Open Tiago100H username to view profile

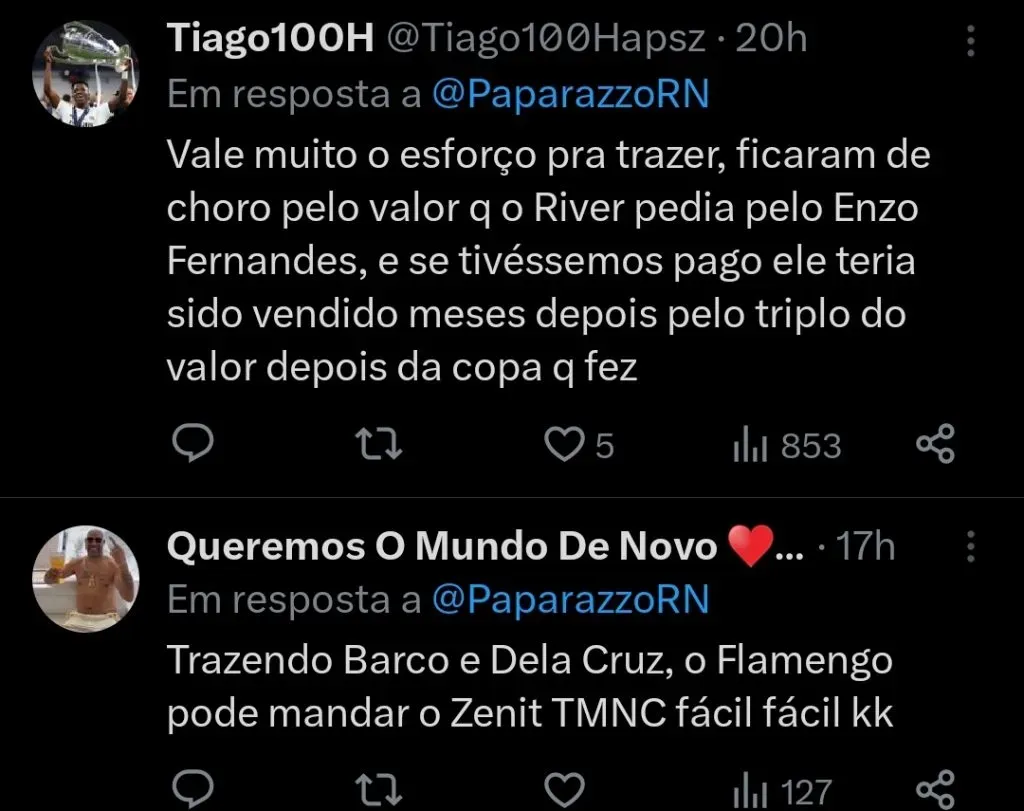(x=270, y=39)
